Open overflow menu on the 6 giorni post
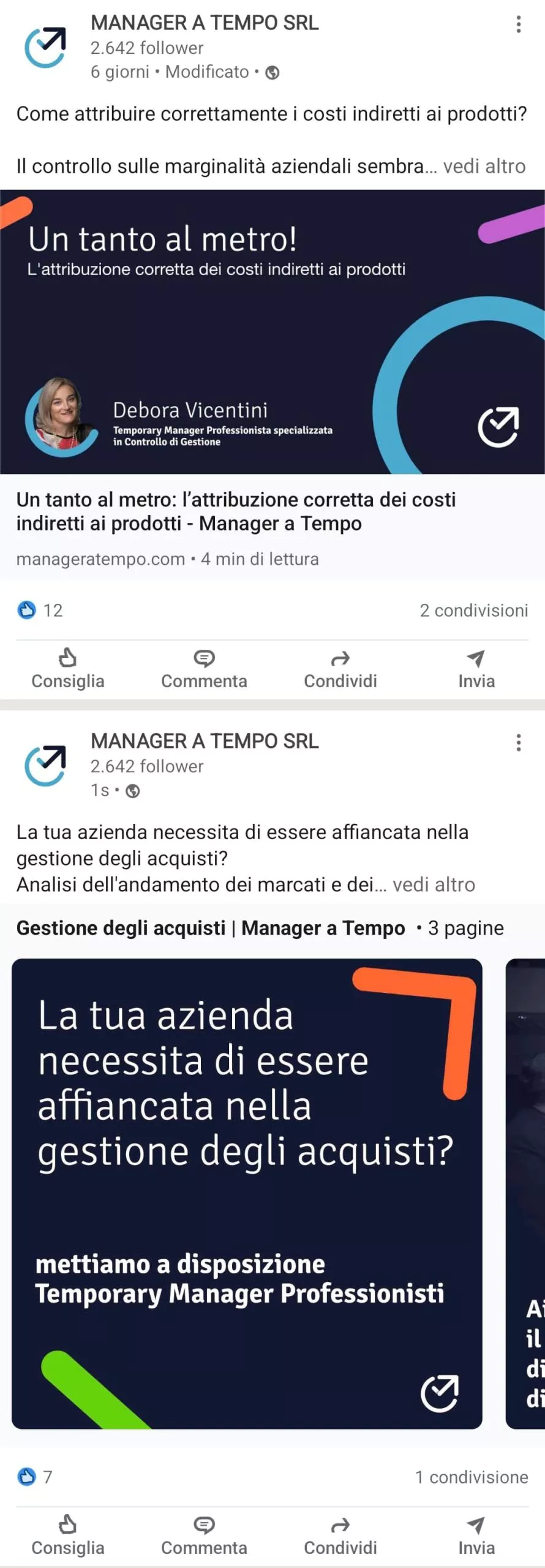This screenshot has width=545, height=1568. 518,24
